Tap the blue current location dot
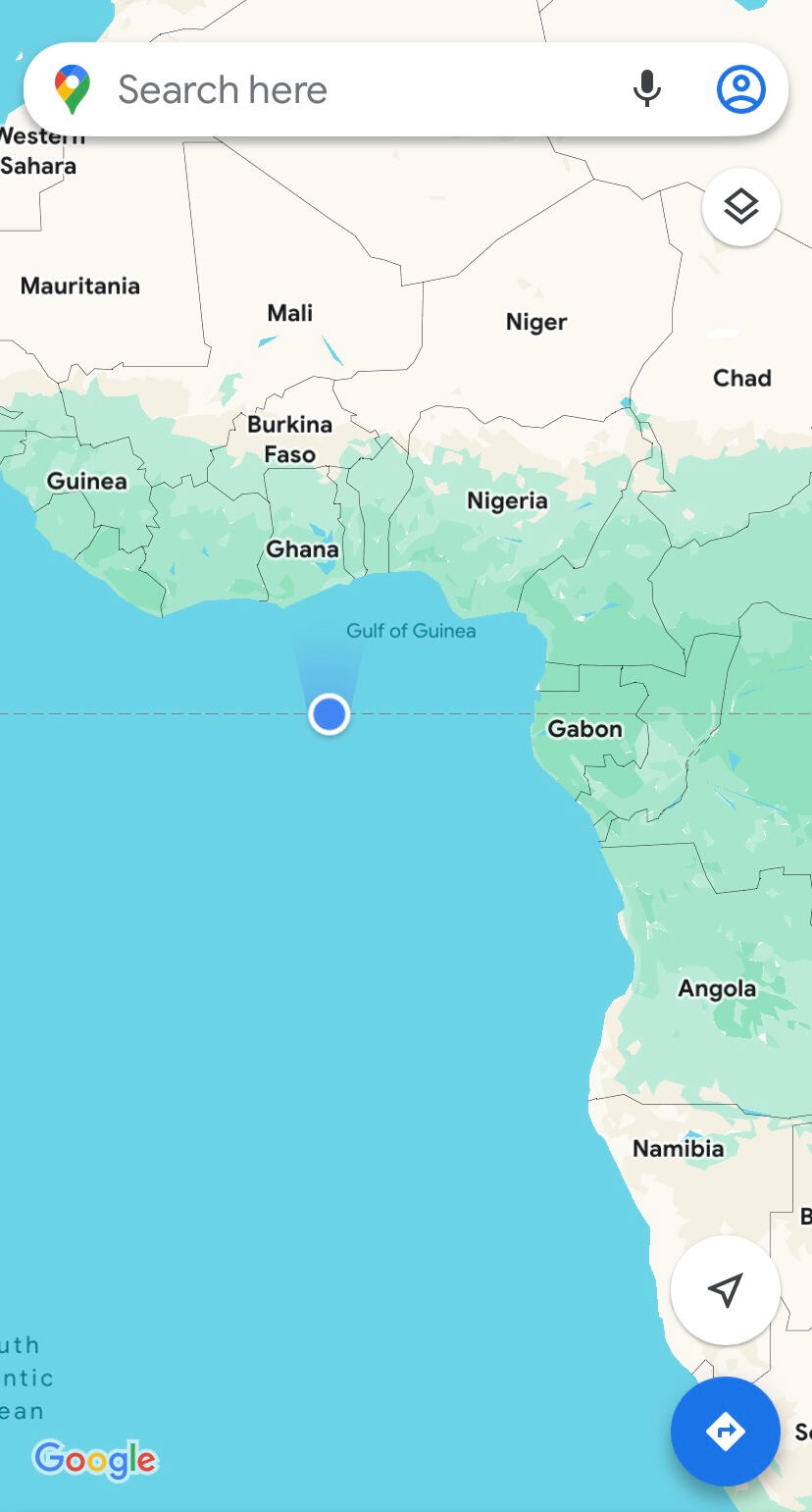Image resolution: width=812 pixels, height=1512 pixels. [330, 714]
